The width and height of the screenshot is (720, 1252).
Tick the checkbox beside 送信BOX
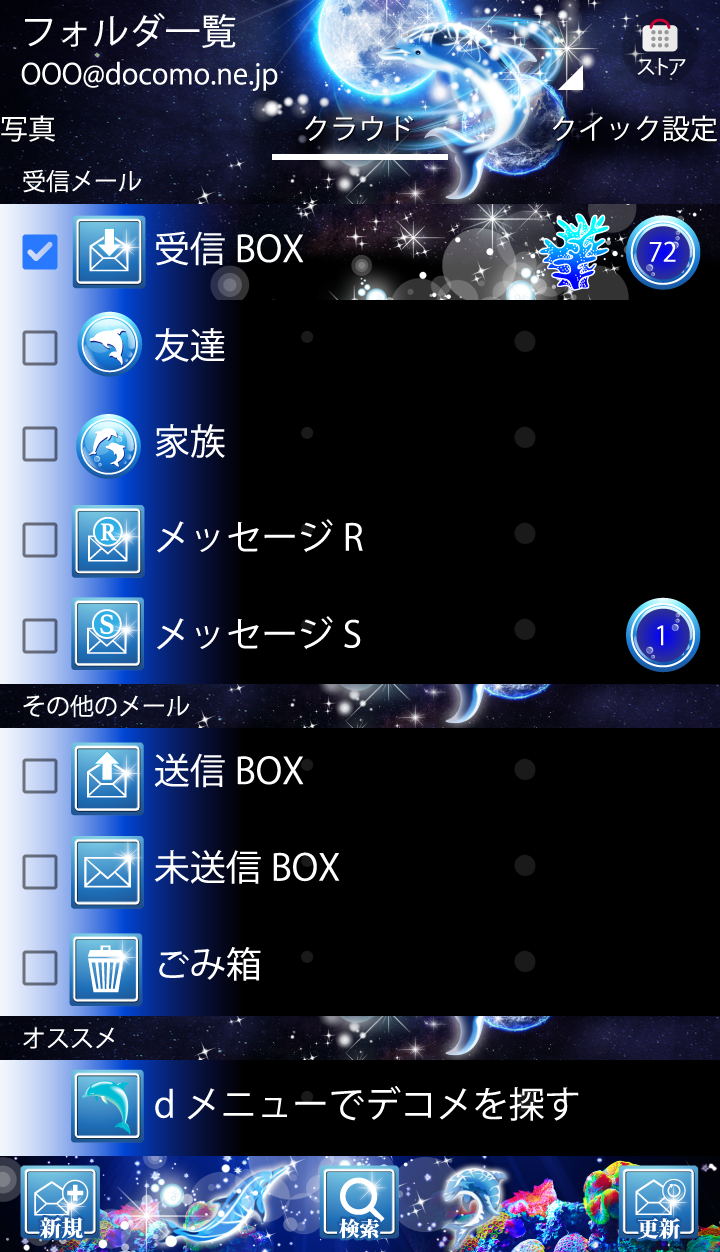40,775
